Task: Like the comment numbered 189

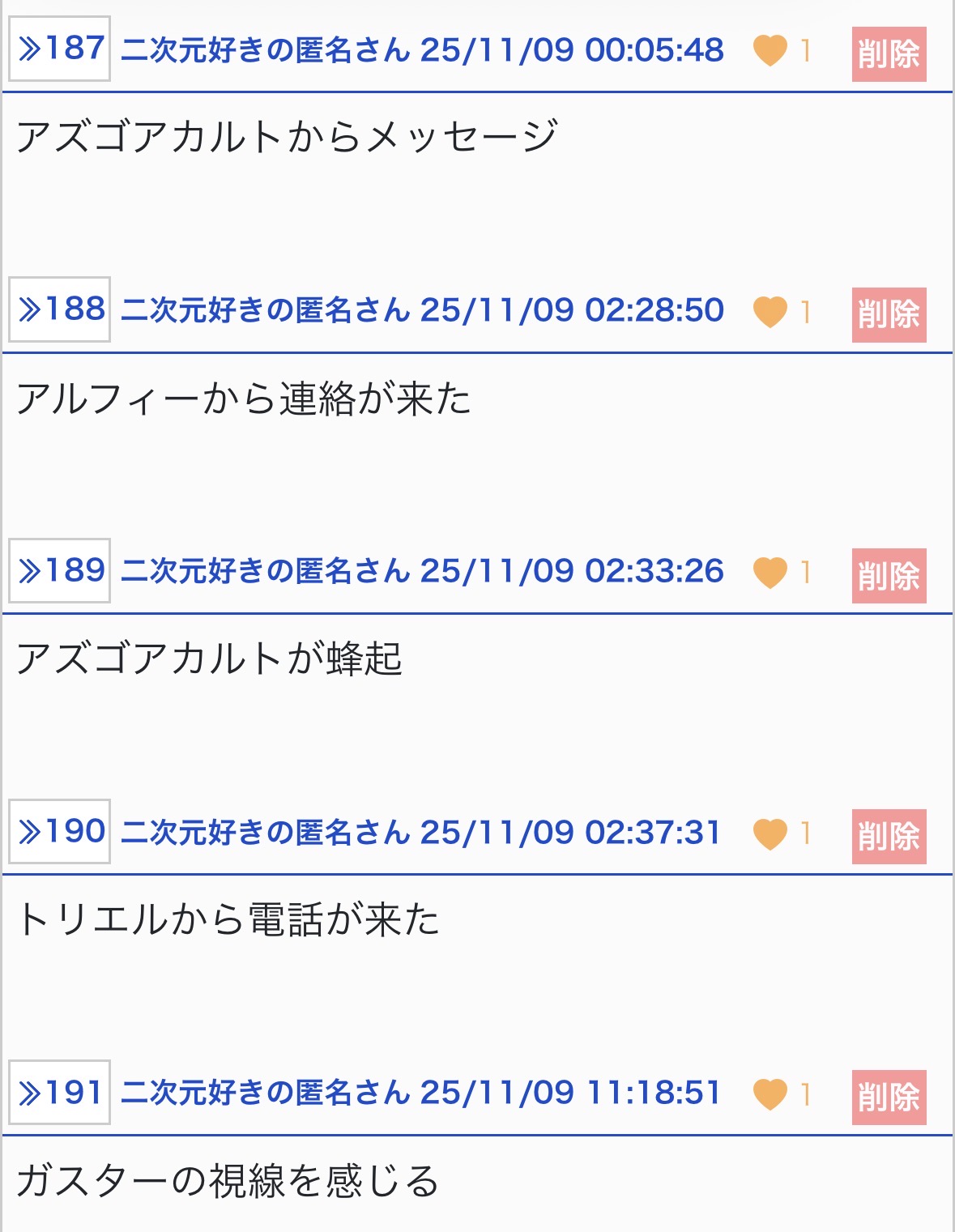Action: point(770,573)
